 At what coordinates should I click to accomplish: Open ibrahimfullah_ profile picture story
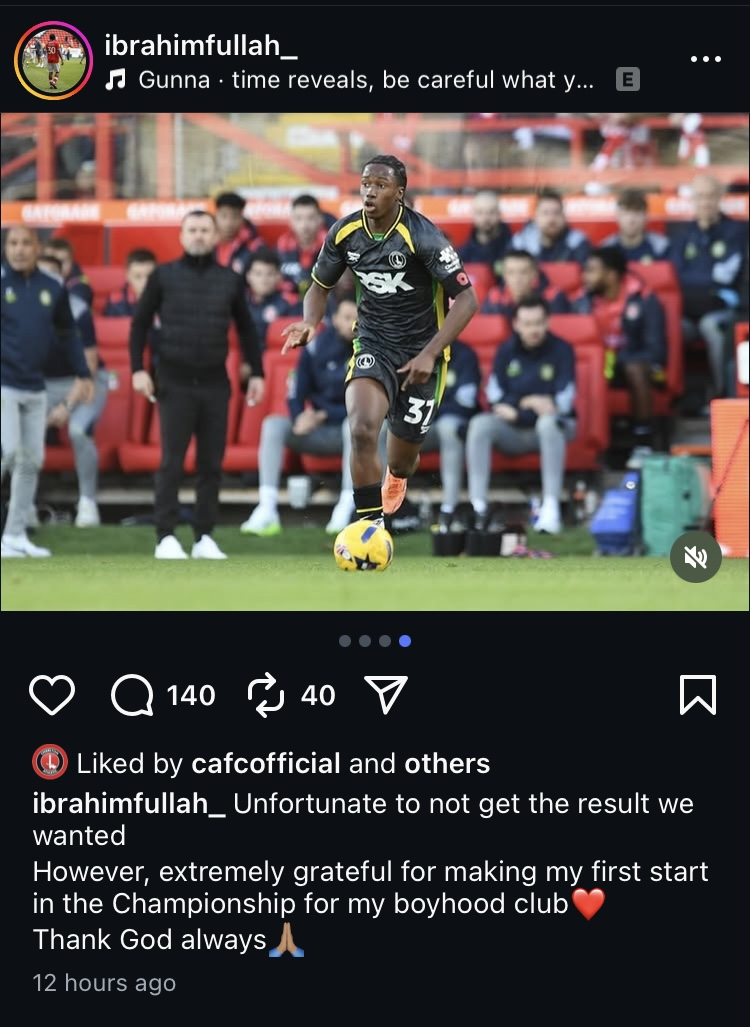click(52, 59)
